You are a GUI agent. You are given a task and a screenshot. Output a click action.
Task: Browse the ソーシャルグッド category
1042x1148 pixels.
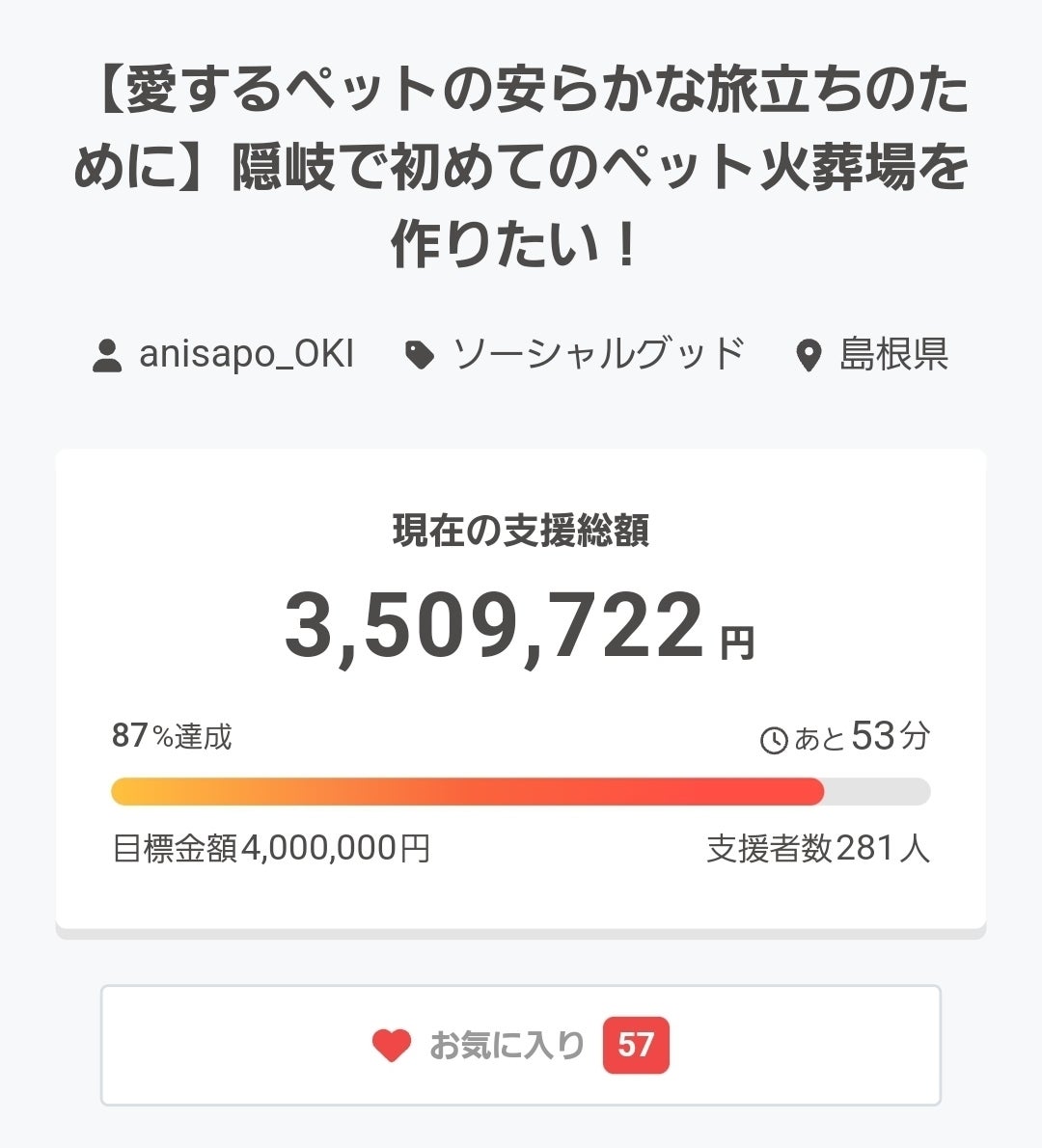(597, 354)
